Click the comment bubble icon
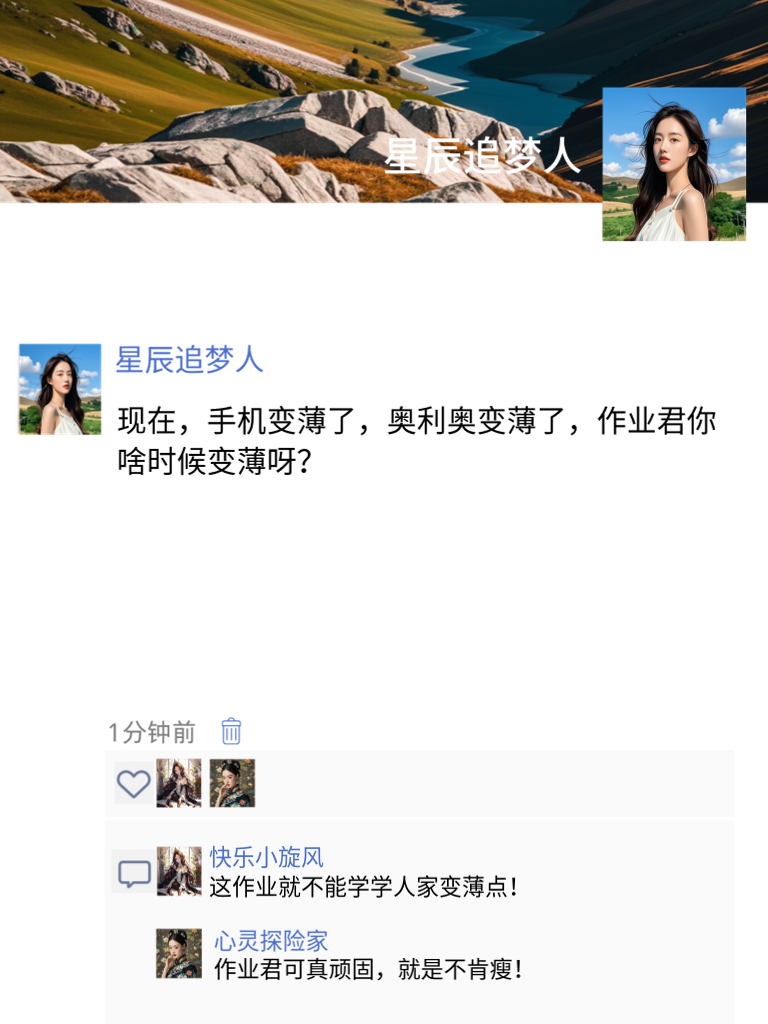Screen dimensions: 768x1024 click(131, 873)
